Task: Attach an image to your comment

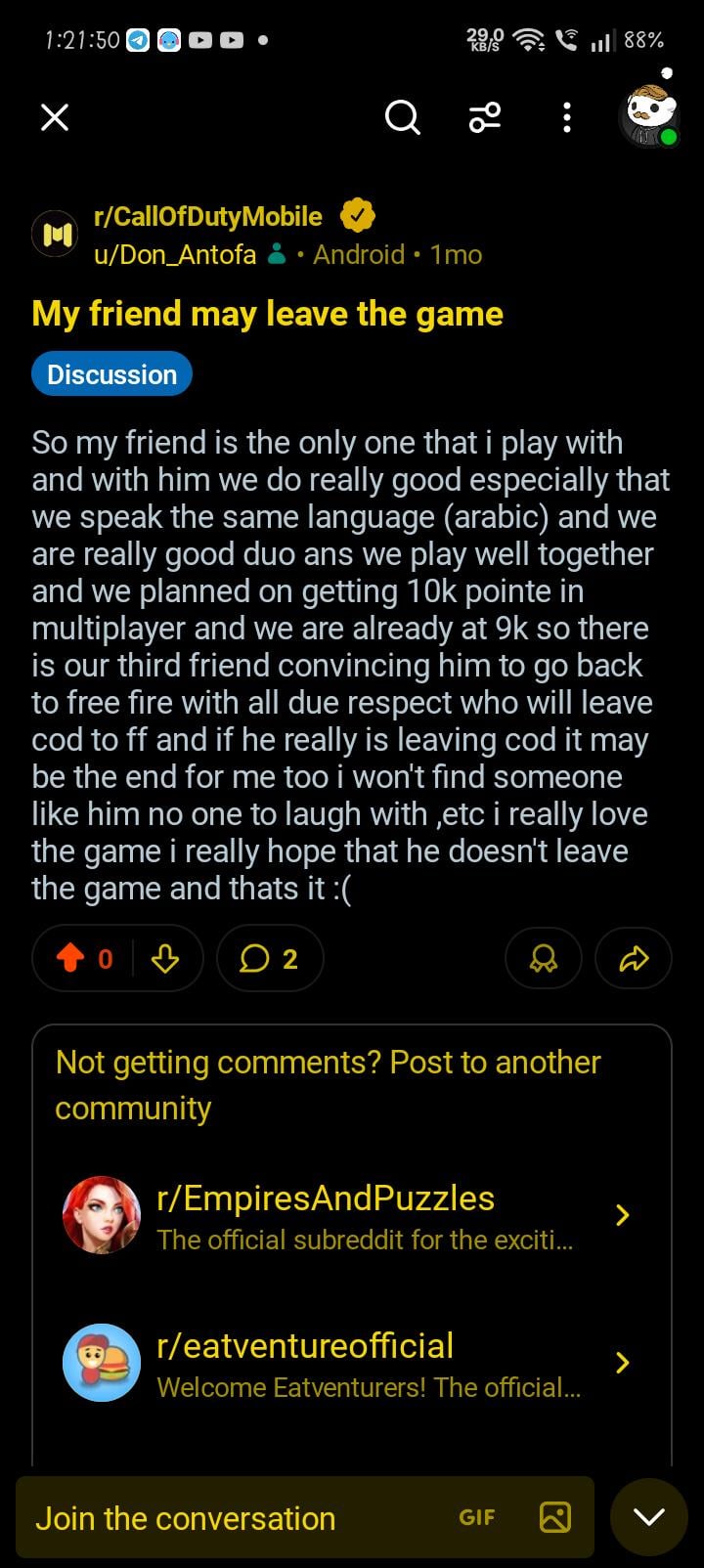Action: point(554,1517)
